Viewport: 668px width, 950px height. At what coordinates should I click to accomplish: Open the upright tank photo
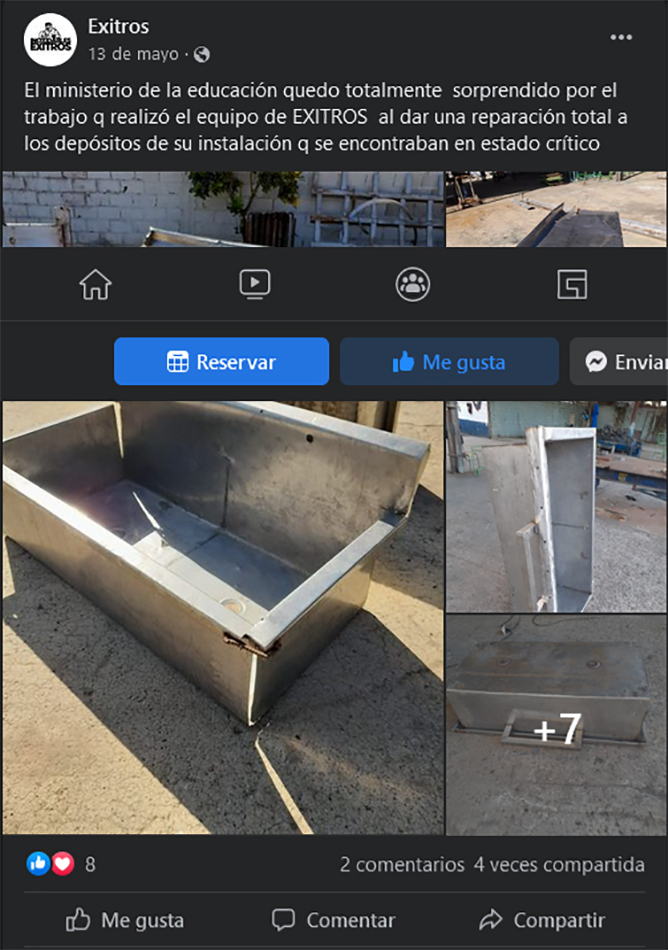(x=556, y=507)
